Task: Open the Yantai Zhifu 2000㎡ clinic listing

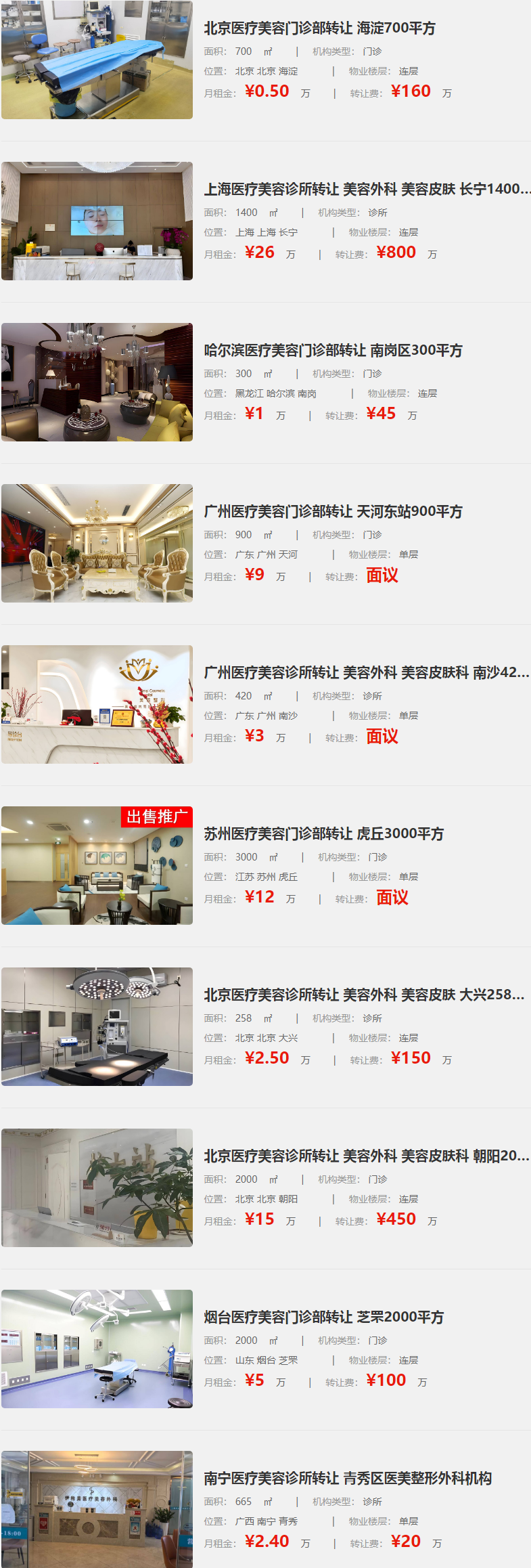Action: pyautogui.click(x=323, y=1317)
